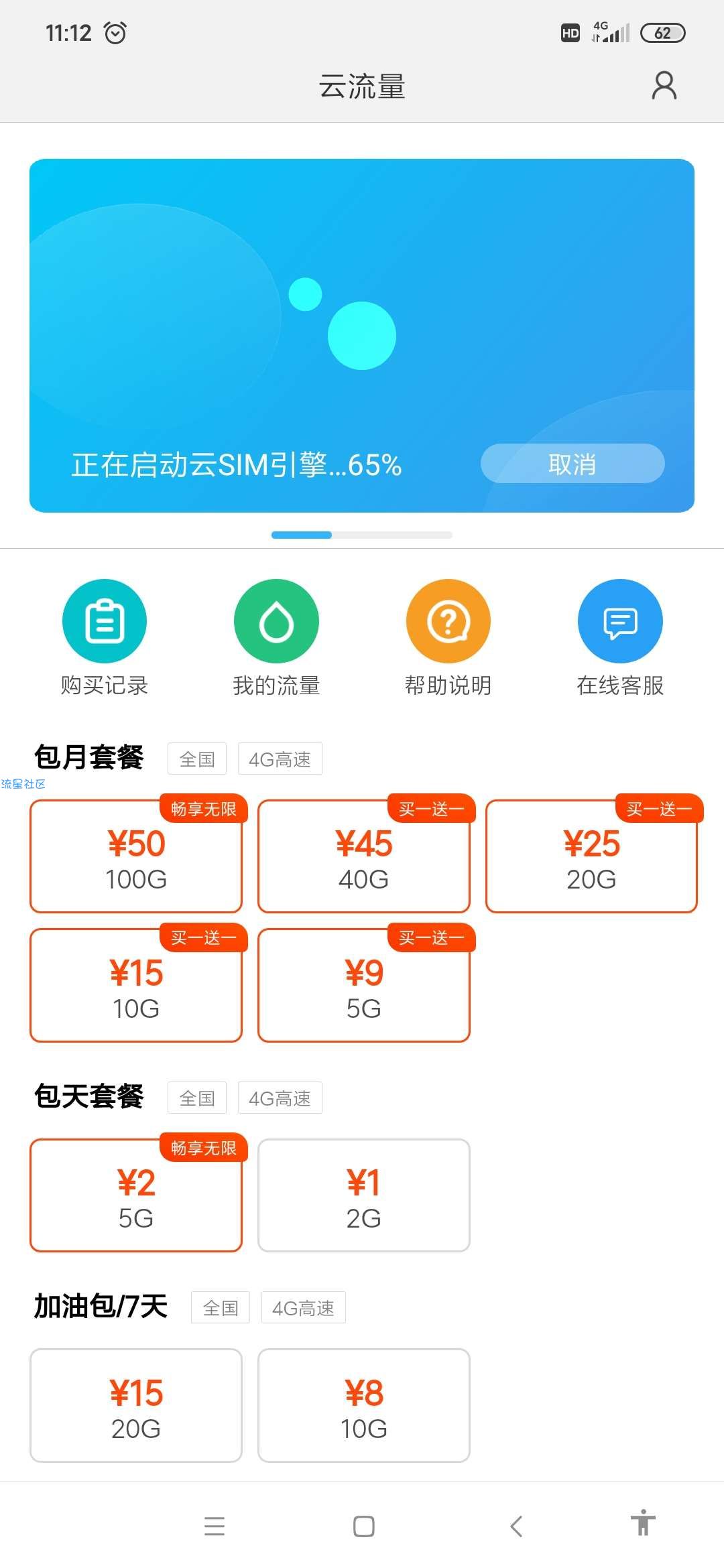Choose the ¥15 10G monthly plan
This screenshot has width=724, height=1568.
pyautogui.click(x=136, y=986)
